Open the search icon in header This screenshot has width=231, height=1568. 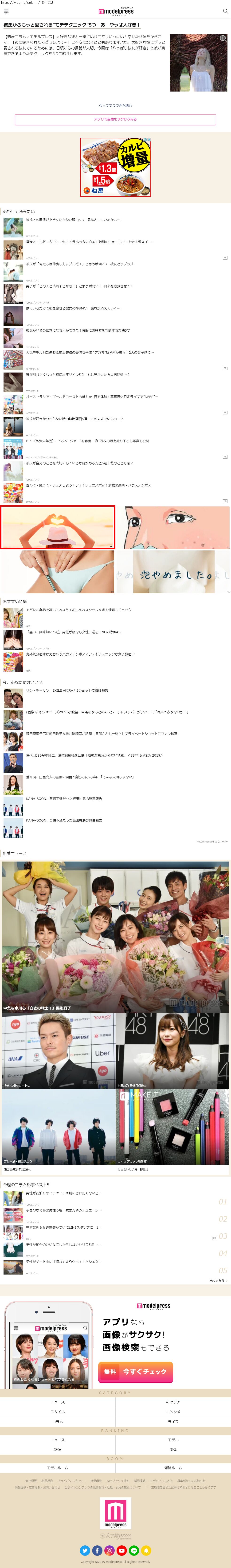tap(225, 11)
